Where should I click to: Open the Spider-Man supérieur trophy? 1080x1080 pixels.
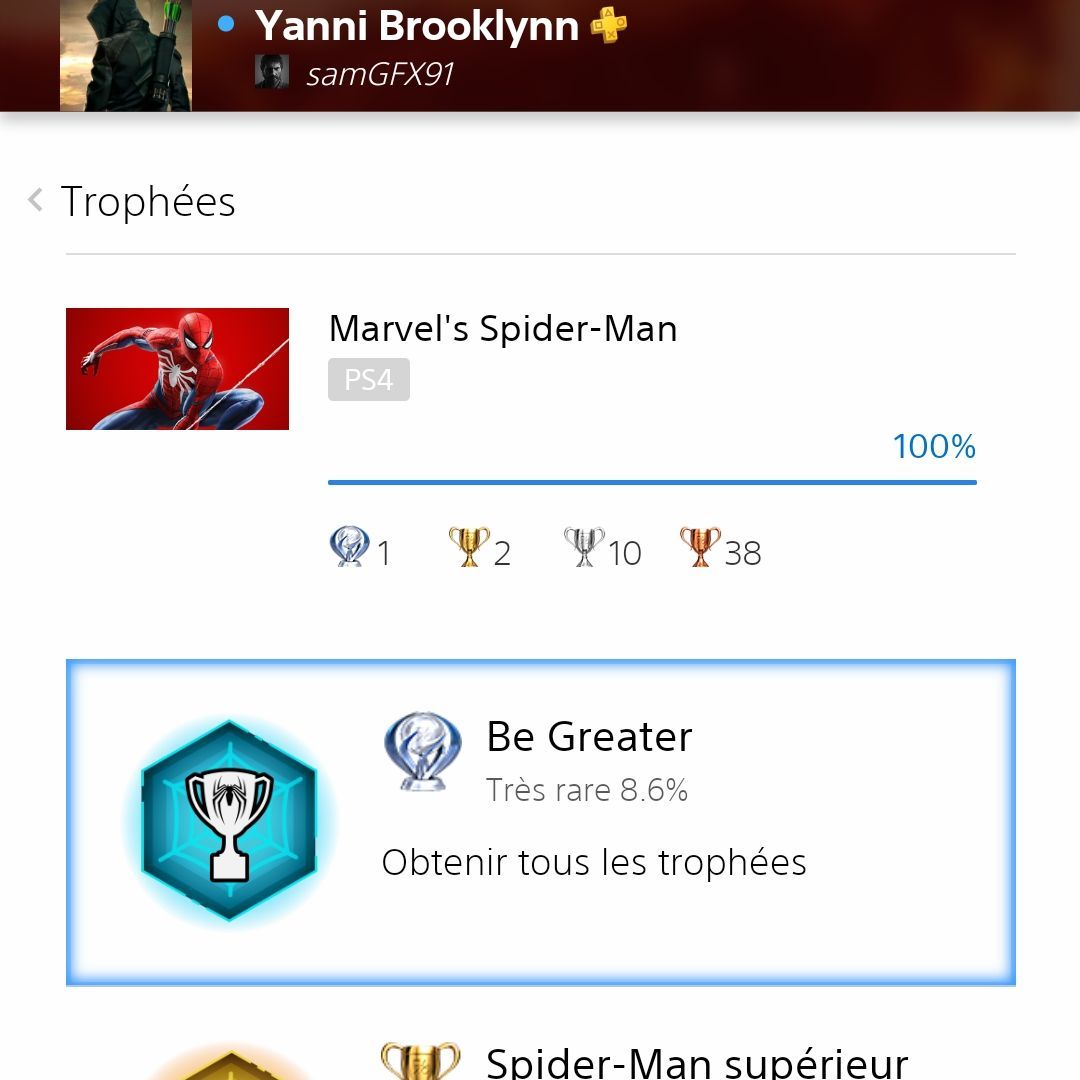point(696,1062)
